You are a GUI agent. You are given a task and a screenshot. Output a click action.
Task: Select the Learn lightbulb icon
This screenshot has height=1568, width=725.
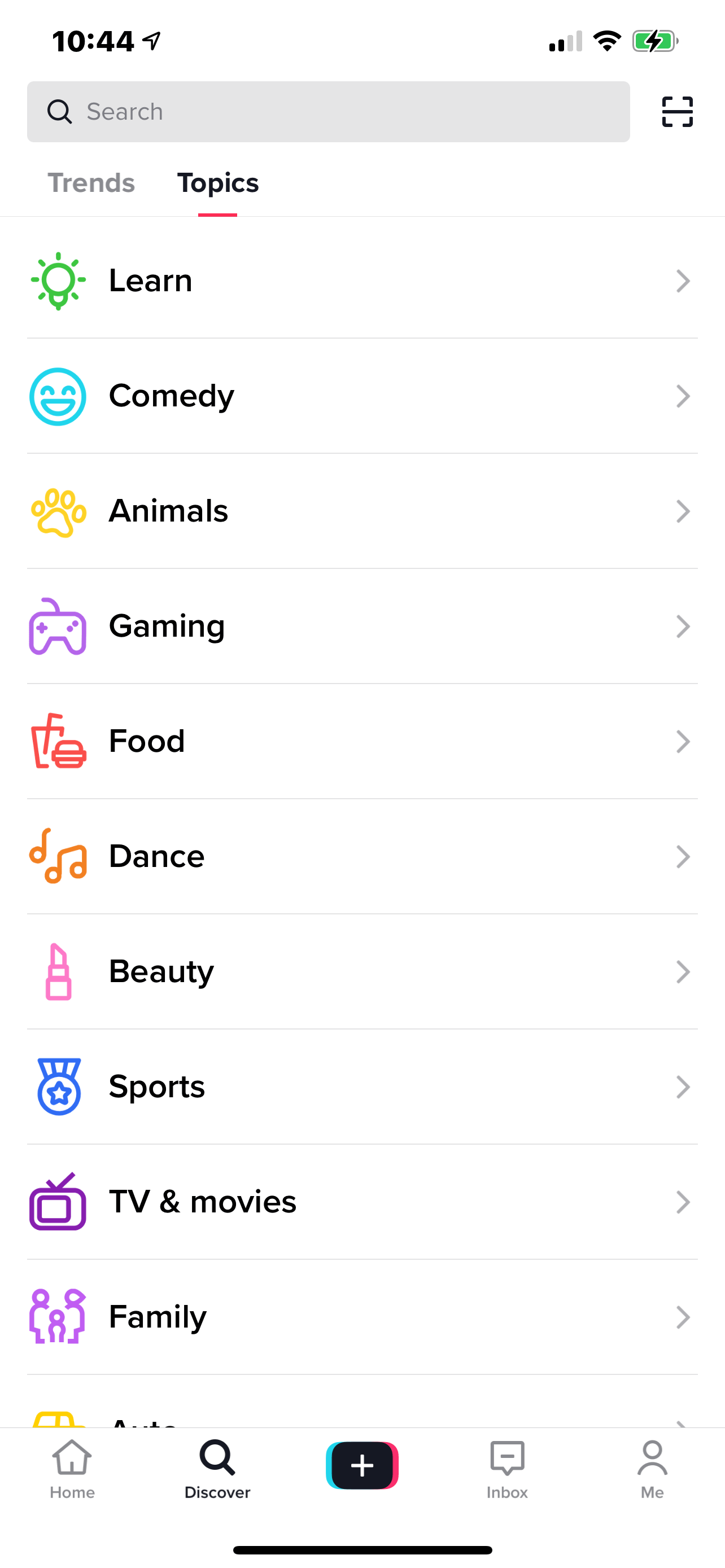(x=58, y=281)
